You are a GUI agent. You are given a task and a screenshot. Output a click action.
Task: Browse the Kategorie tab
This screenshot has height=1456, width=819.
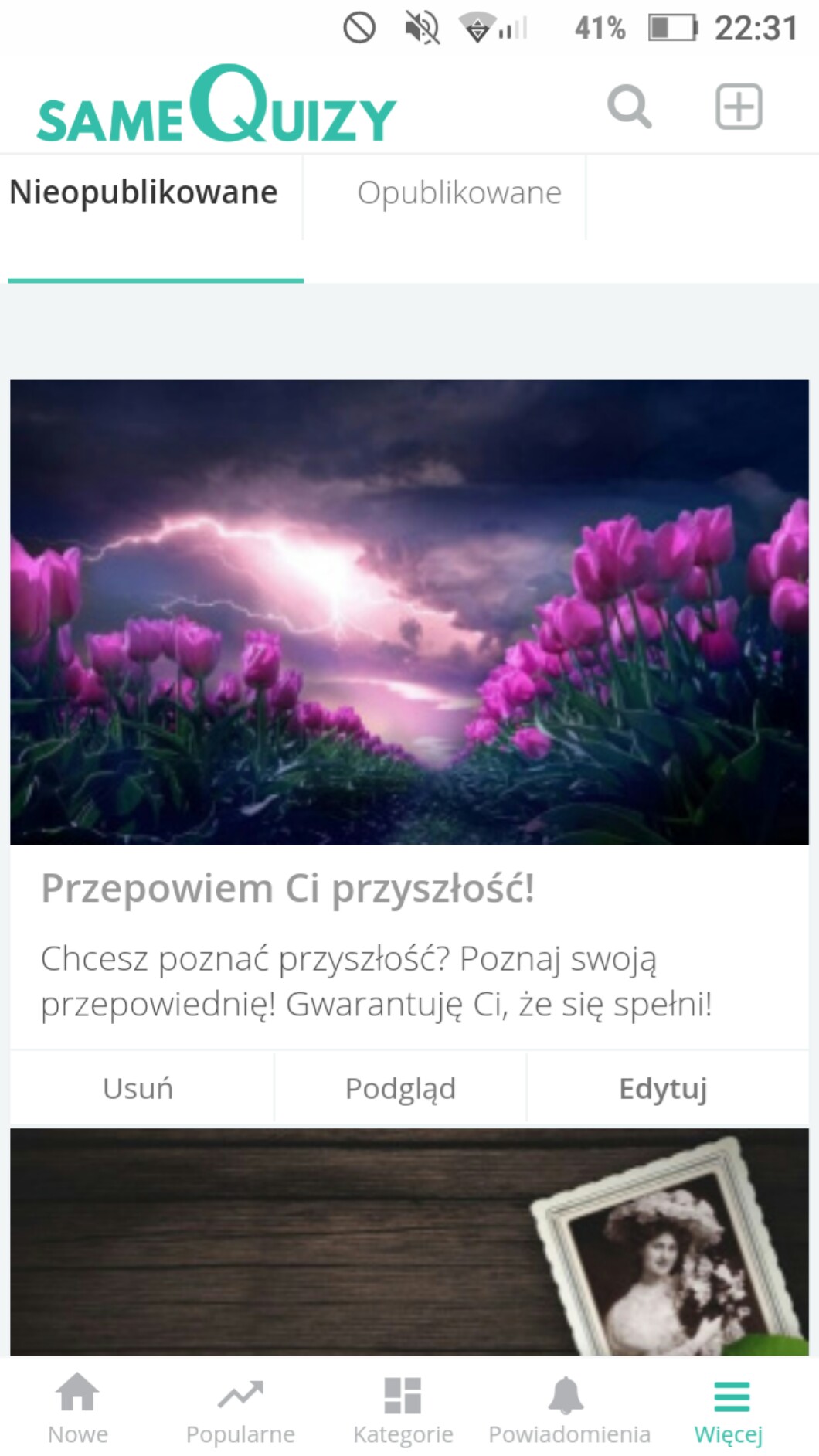click(x=403, y=1408)
